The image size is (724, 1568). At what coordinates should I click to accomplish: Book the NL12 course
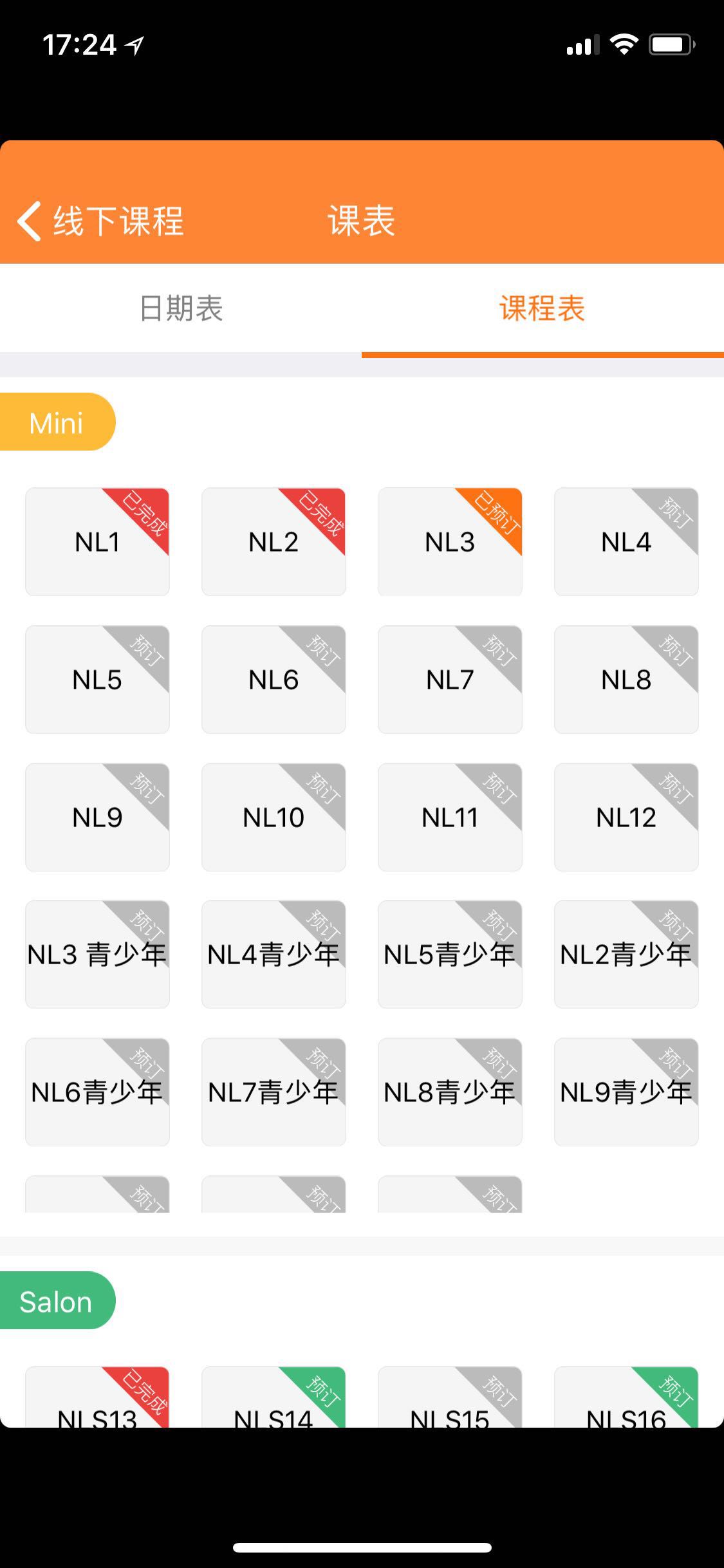626,817
